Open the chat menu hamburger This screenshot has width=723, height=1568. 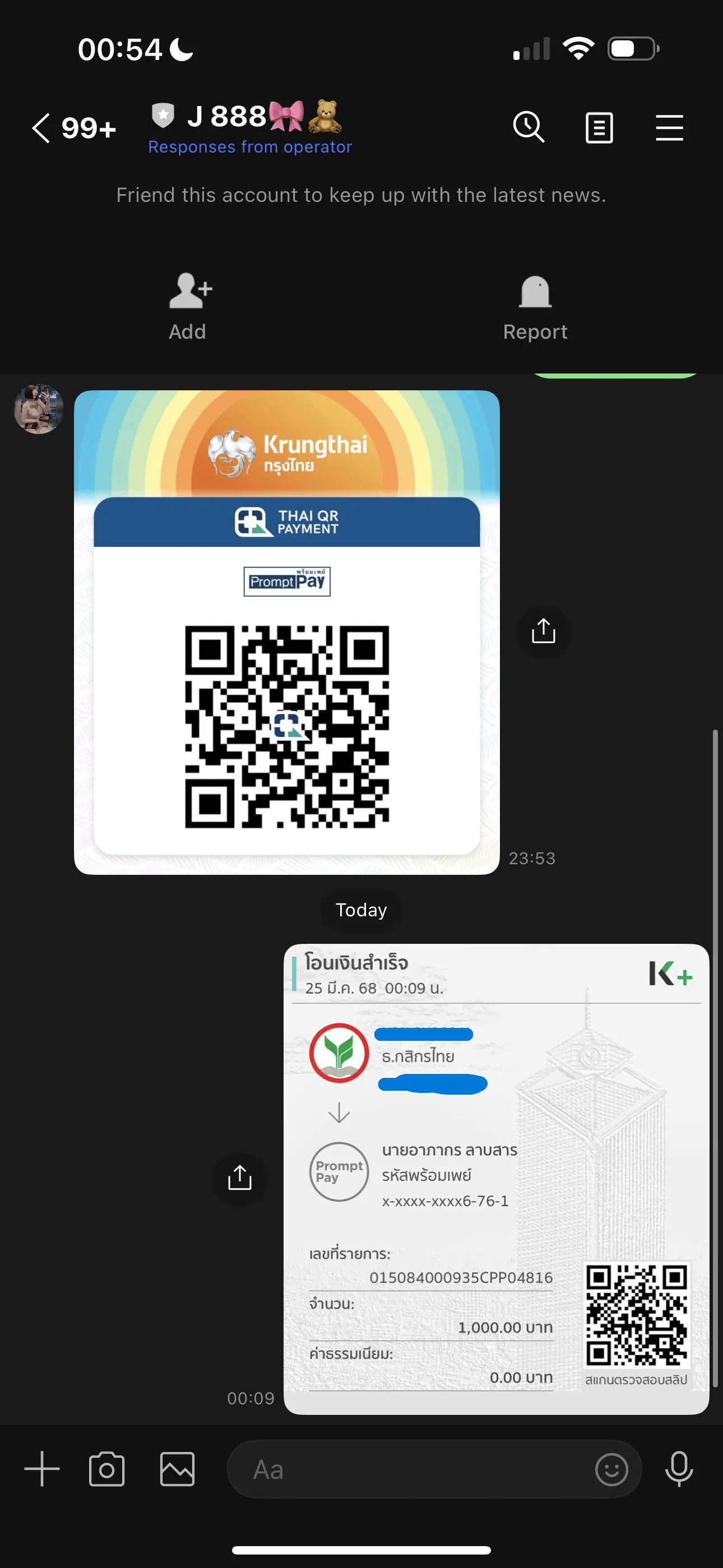(x=669, y=128)
